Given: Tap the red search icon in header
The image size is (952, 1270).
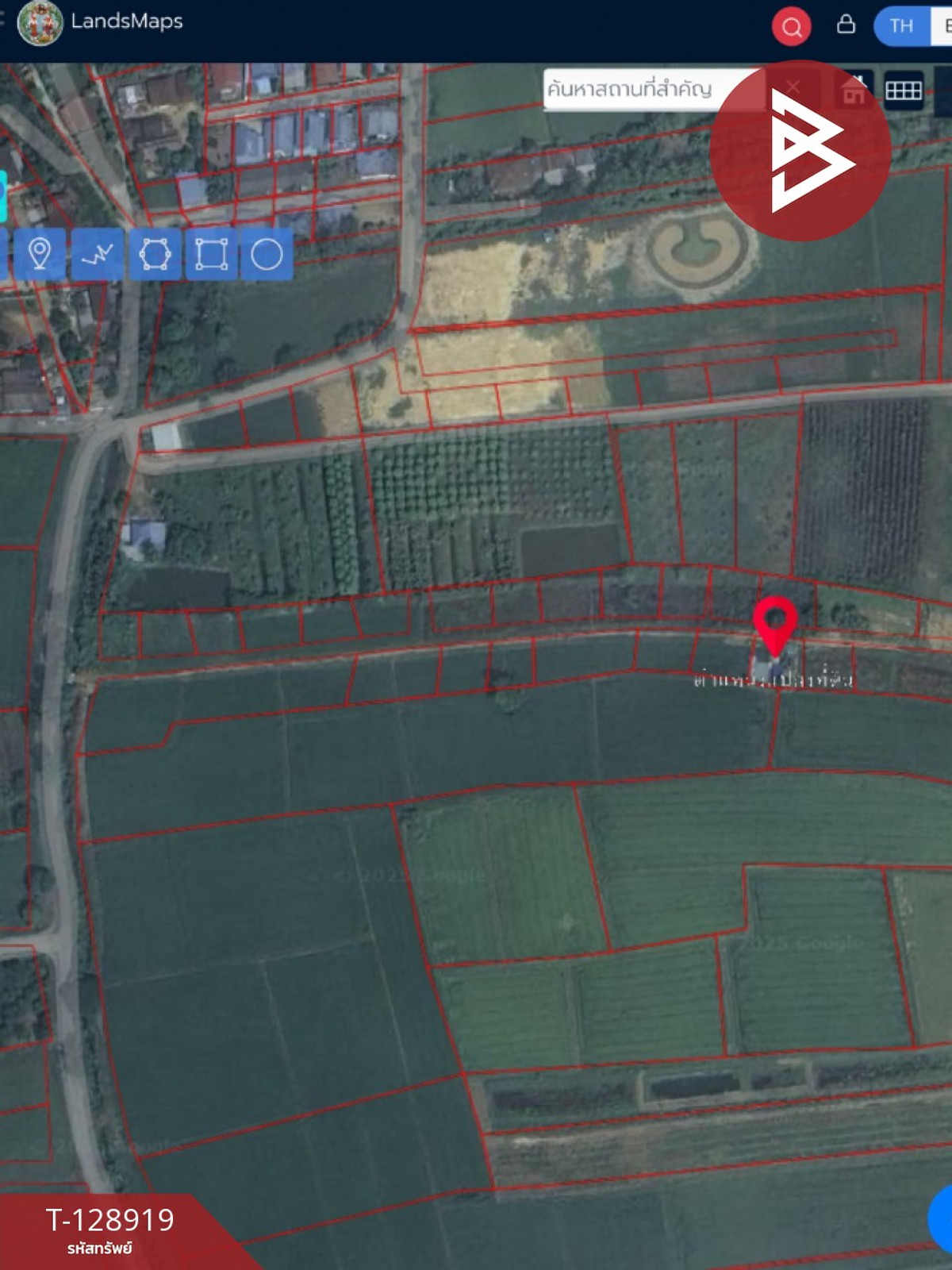Looking at the screenshot, I should coord(791,27).
